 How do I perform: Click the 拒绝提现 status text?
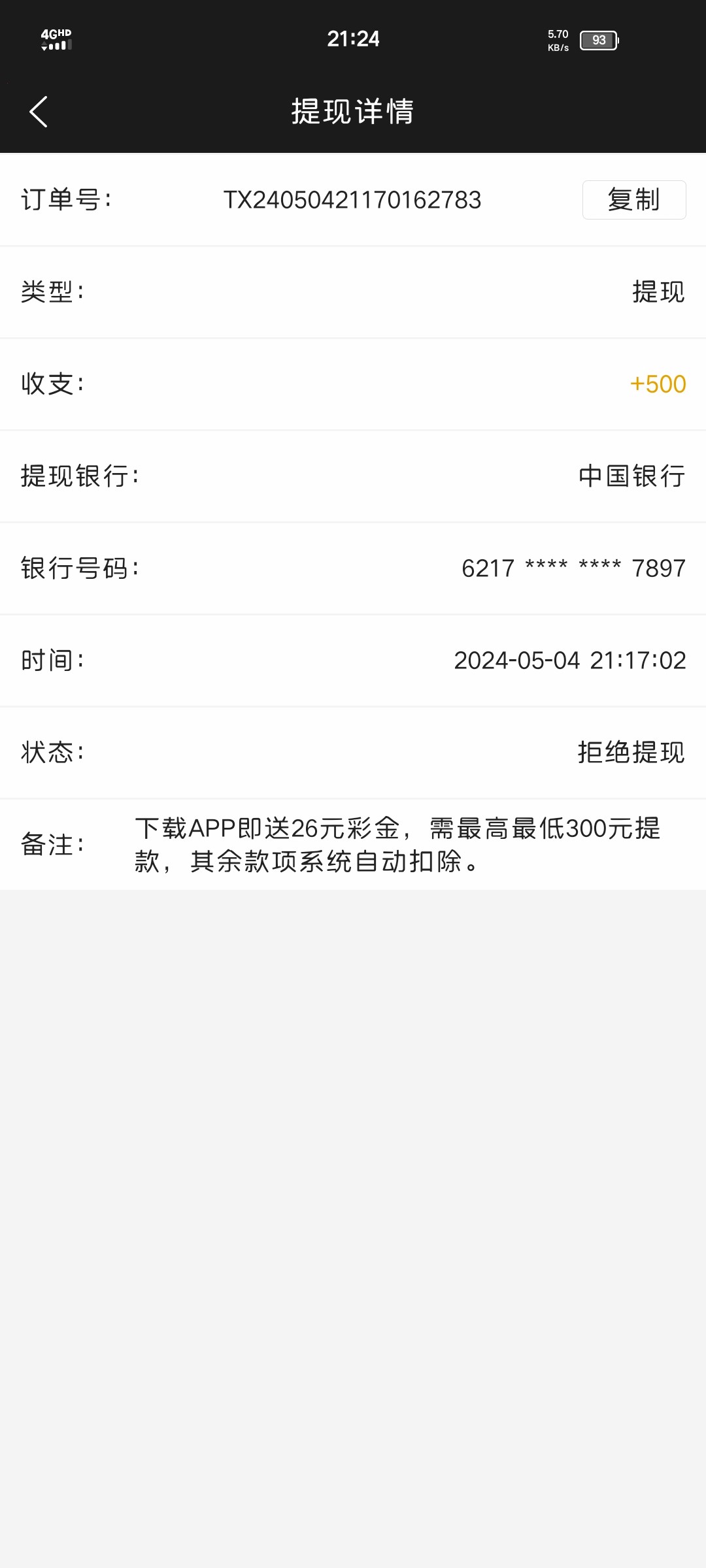(631, 752)
